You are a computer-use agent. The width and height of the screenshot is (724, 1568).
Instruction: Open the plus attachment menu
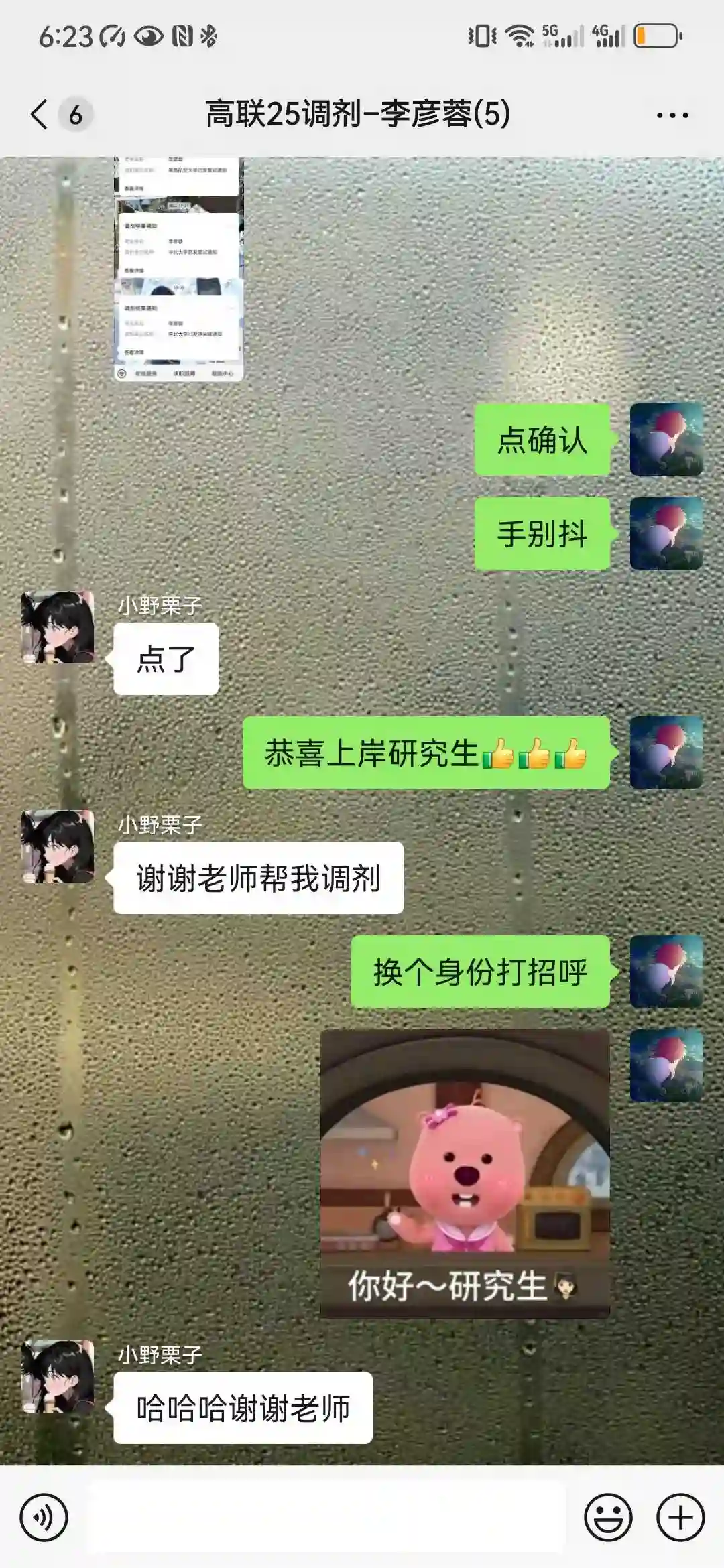(680, 1517)
